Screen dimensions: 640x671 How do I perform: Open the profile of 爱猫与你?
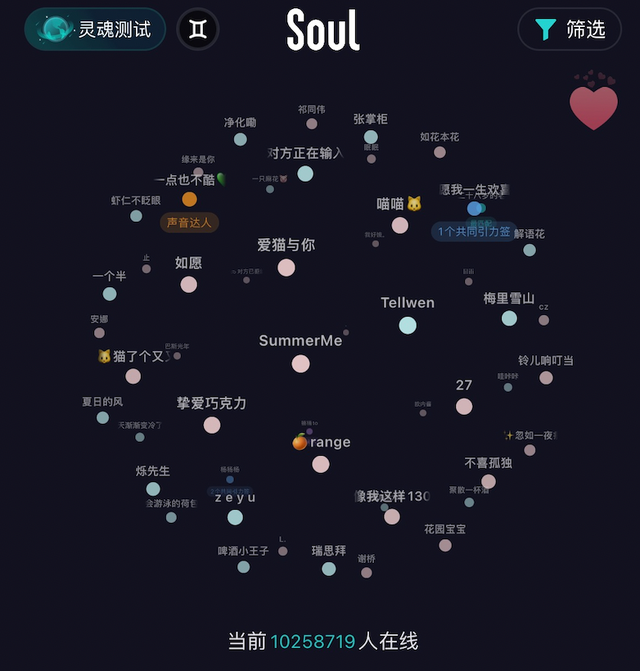(286, 267)
